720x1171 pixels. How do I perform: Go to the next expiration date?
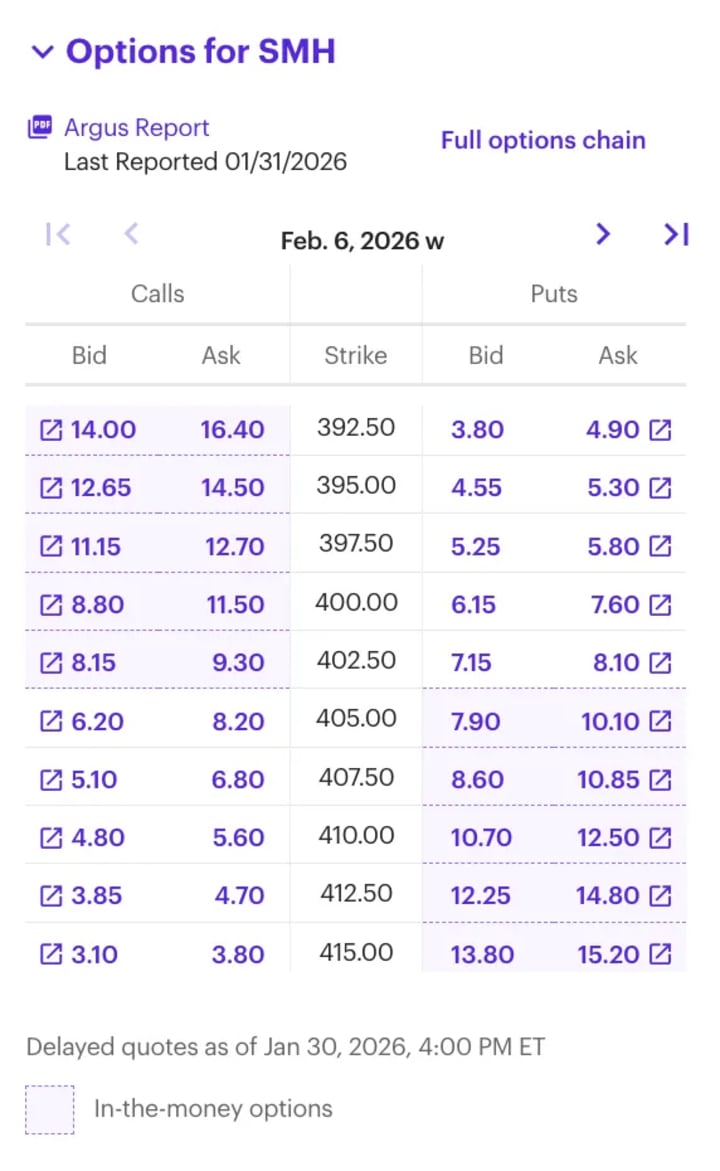[602, 234]
